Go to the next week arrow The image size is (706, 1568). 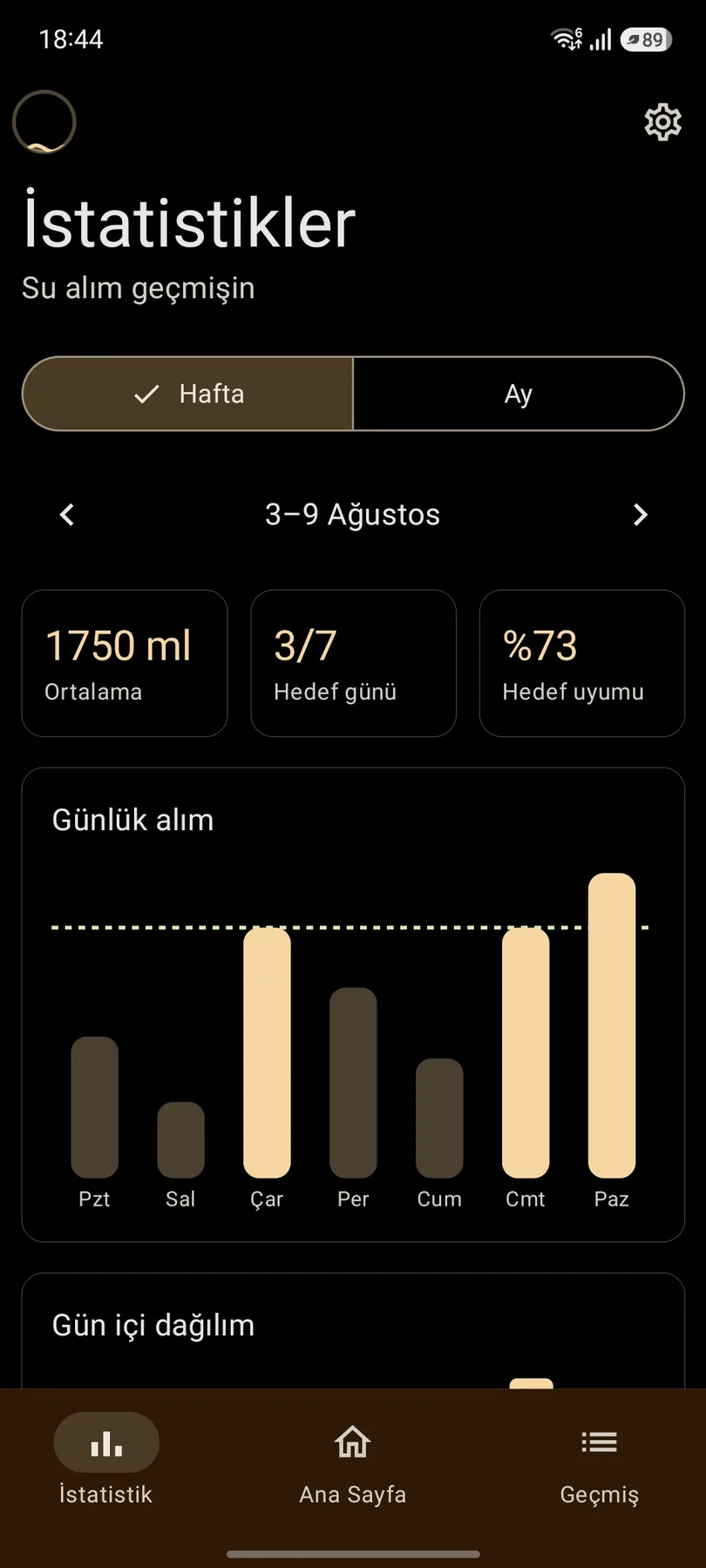[640, 515]
